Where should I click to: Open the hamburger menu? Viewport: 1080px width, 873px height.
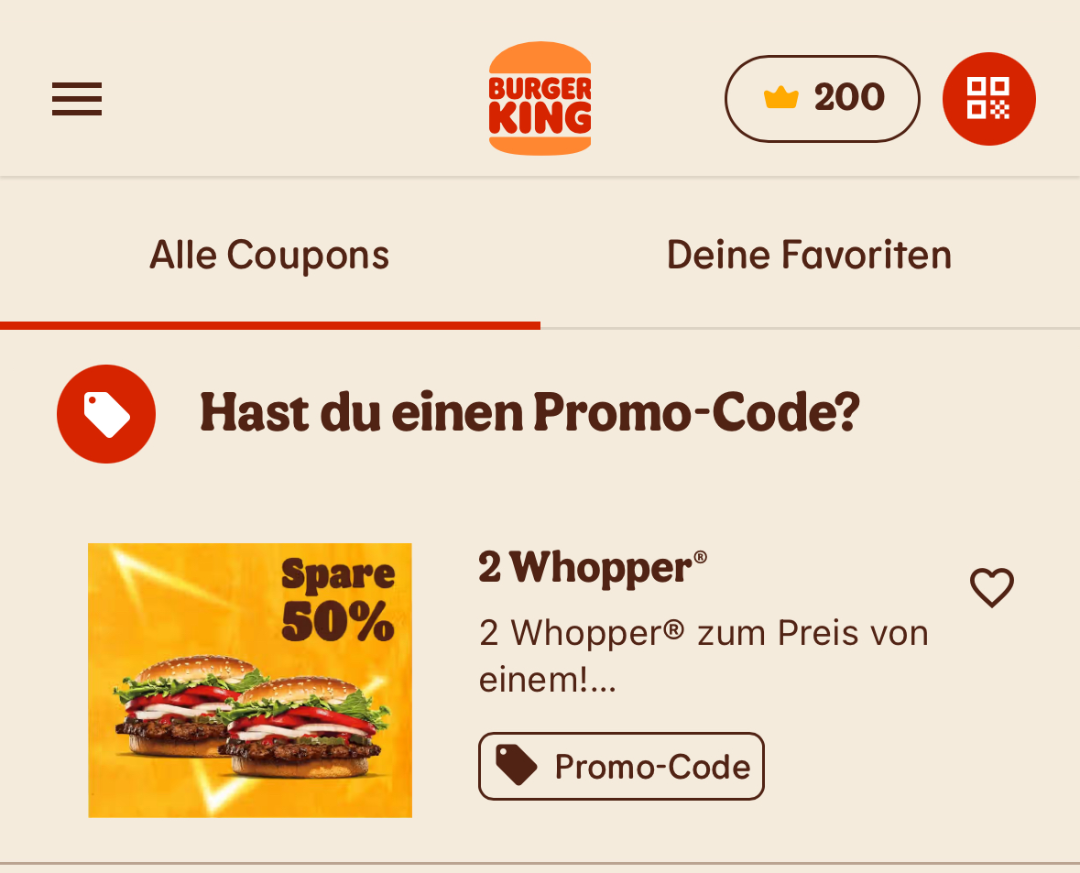(x=77, y=99)
